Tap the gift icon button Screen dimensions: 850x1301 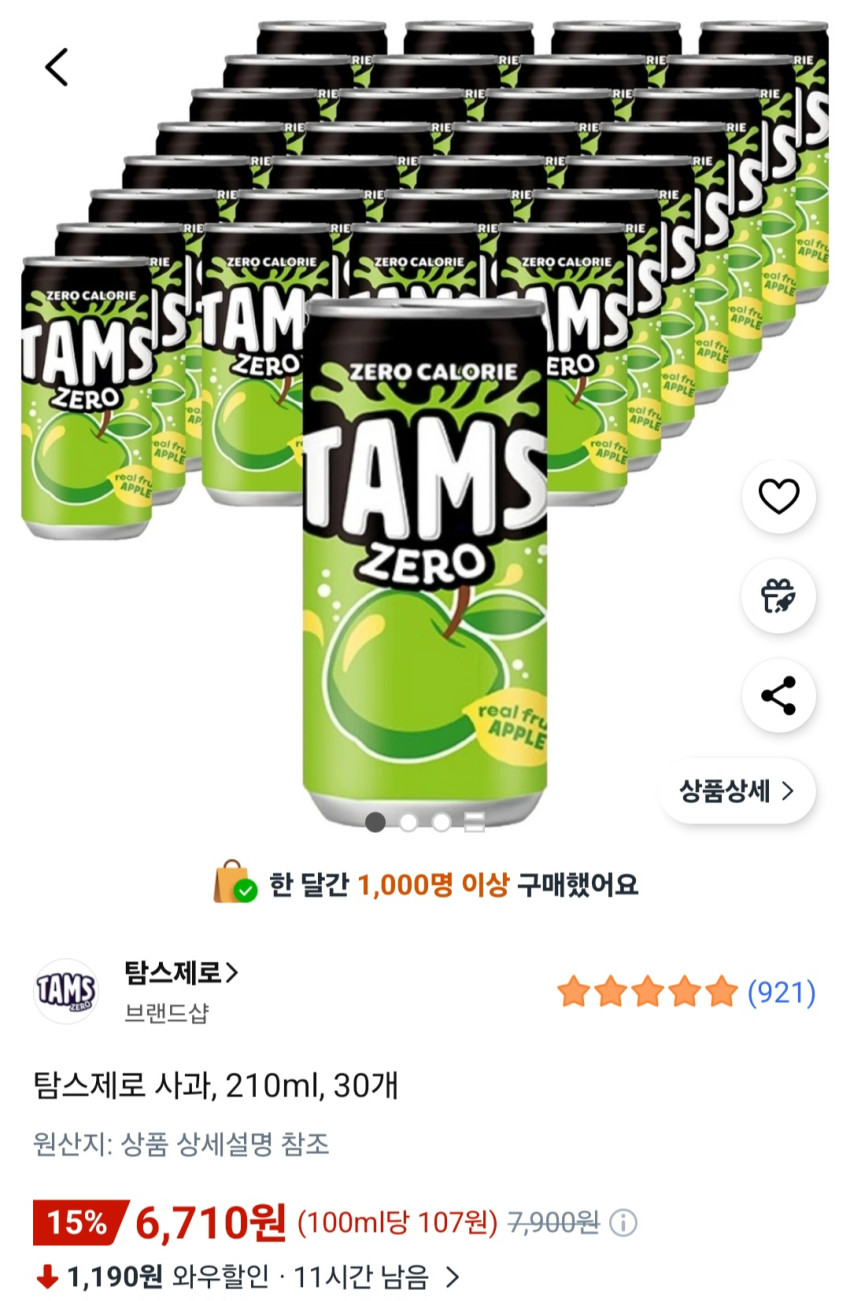click(779, 596)
